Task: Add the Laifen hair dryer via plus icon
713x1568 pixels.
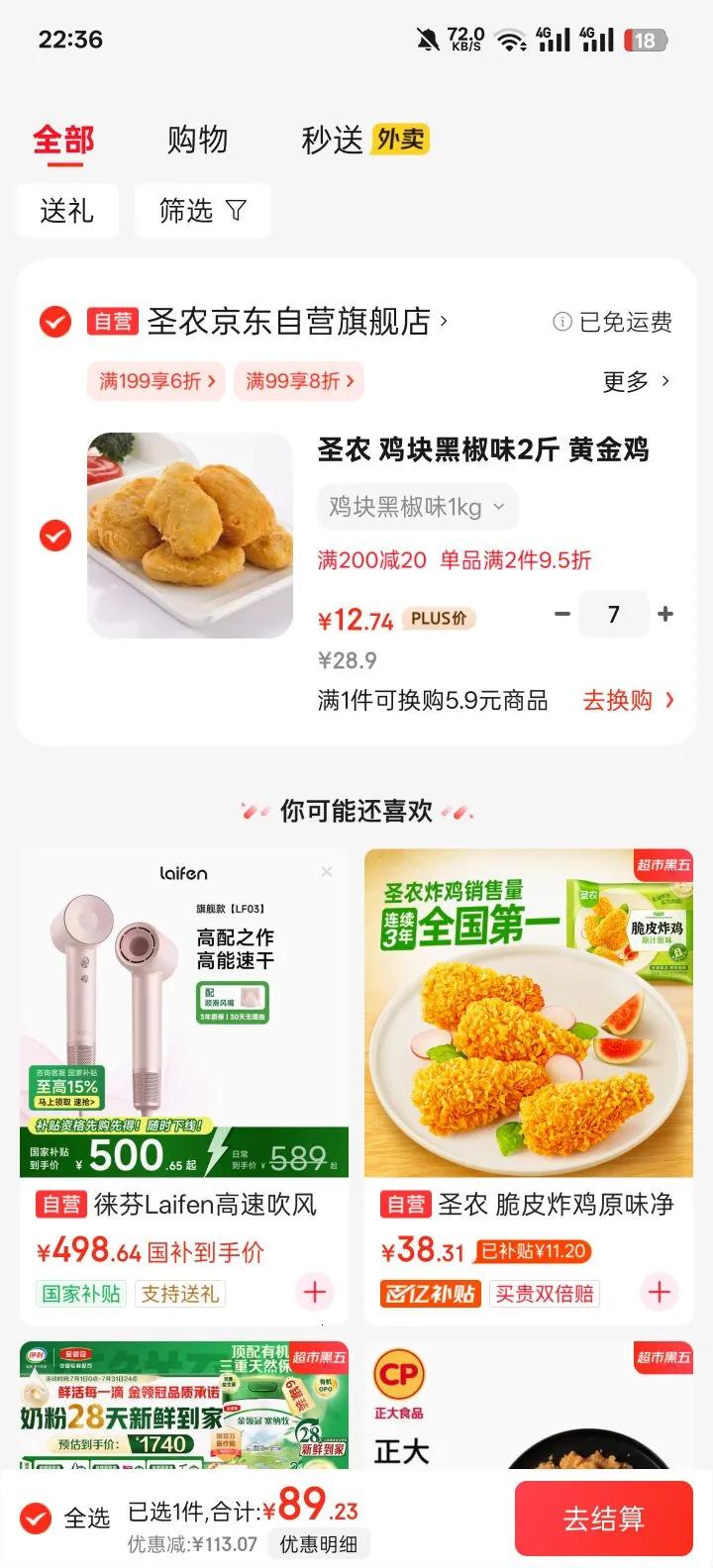Action: coord(314,1293)
